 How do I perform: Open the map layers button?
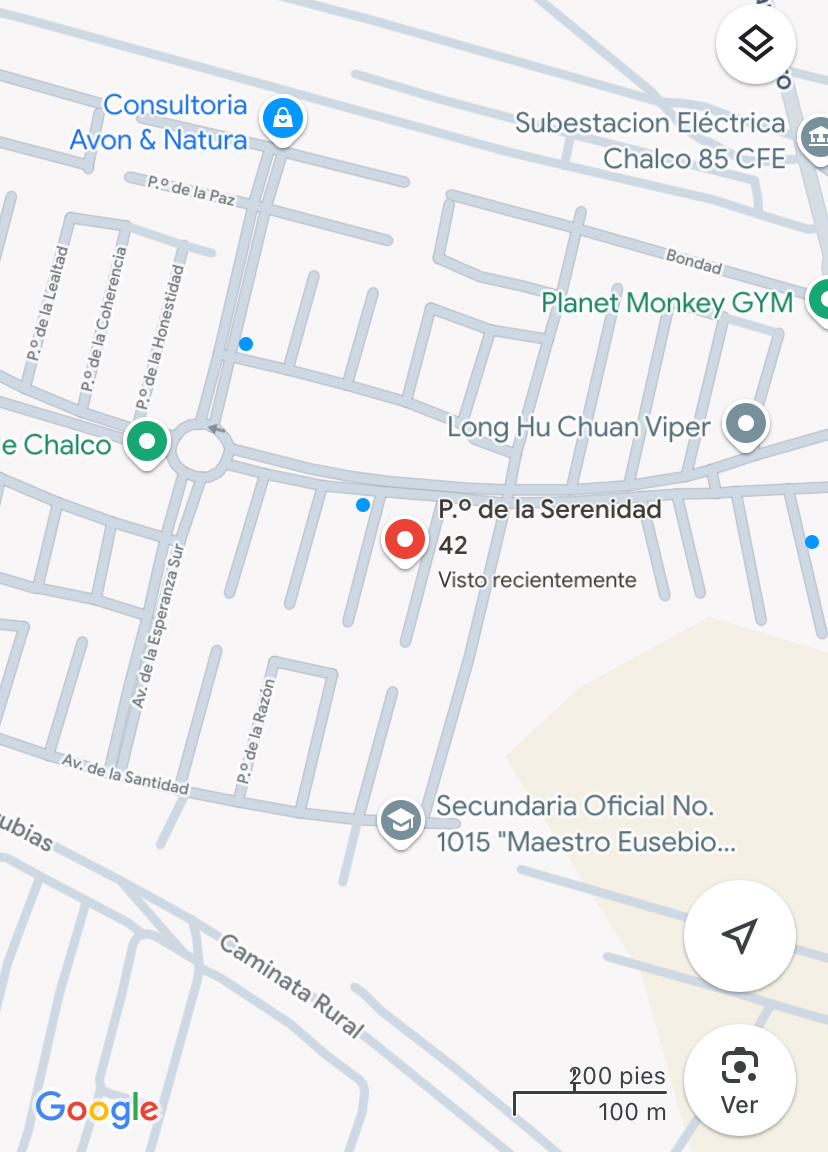756,43
